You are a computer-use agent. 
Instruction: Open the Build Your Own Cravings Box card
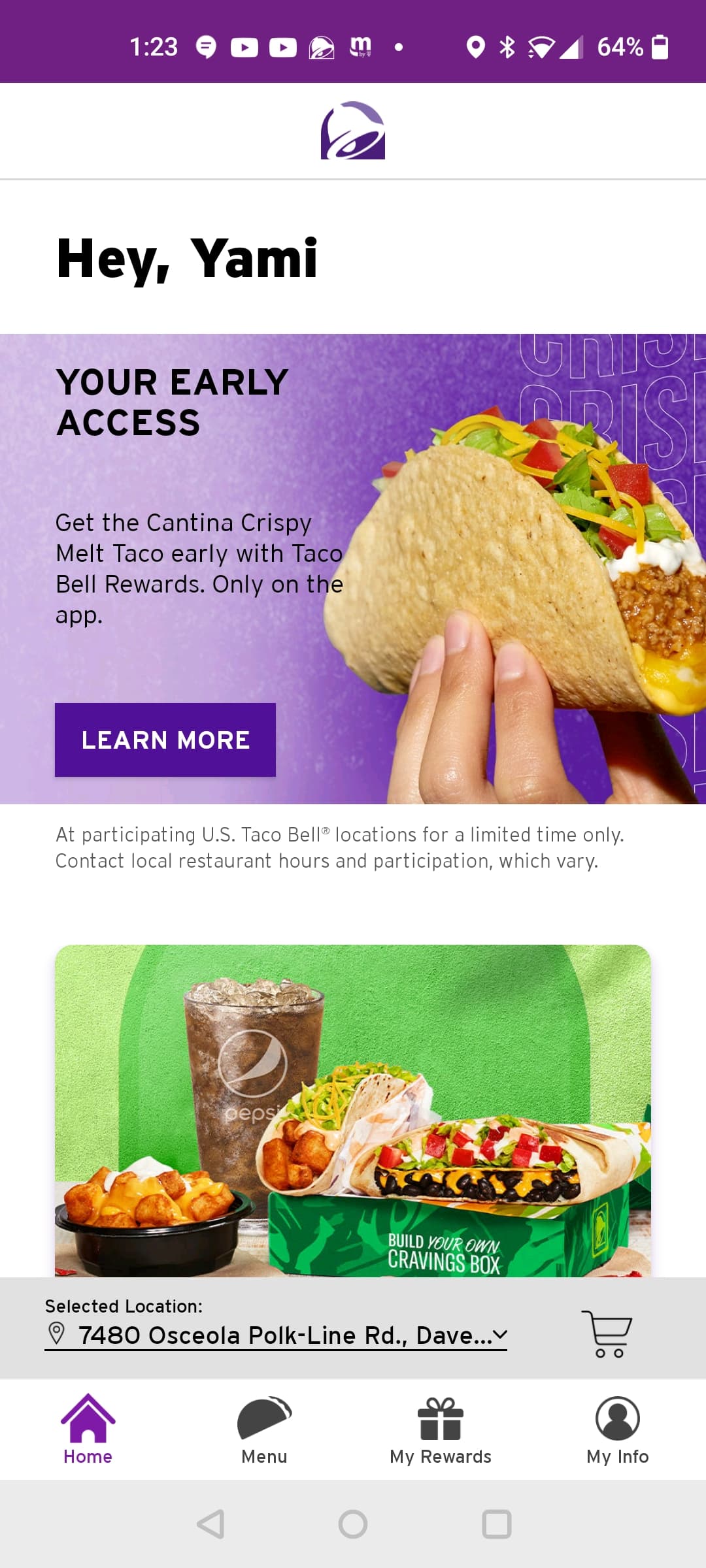tap(353, 1111)
